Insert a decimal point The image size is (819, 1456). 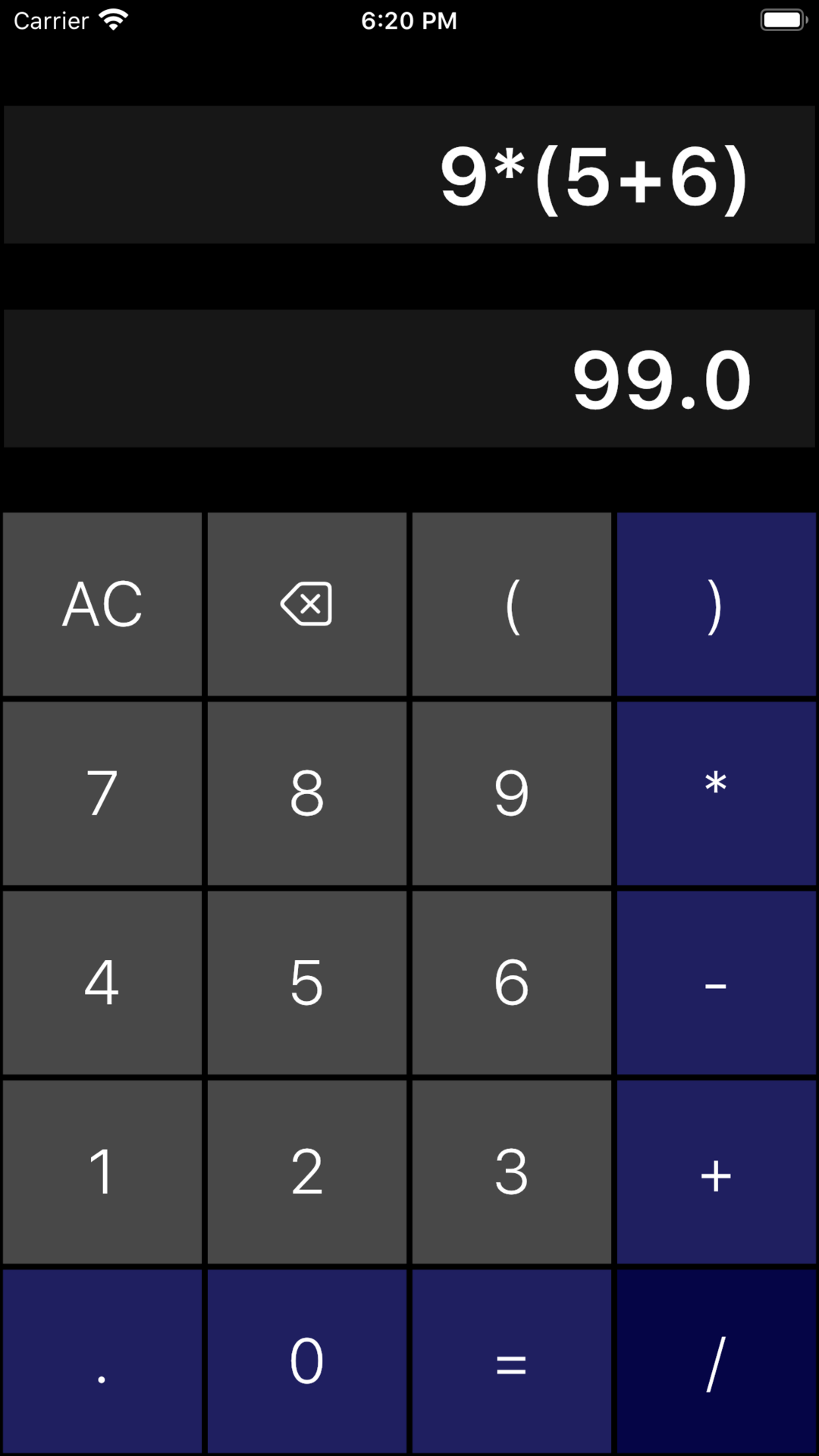click(x=102, y=1362)
